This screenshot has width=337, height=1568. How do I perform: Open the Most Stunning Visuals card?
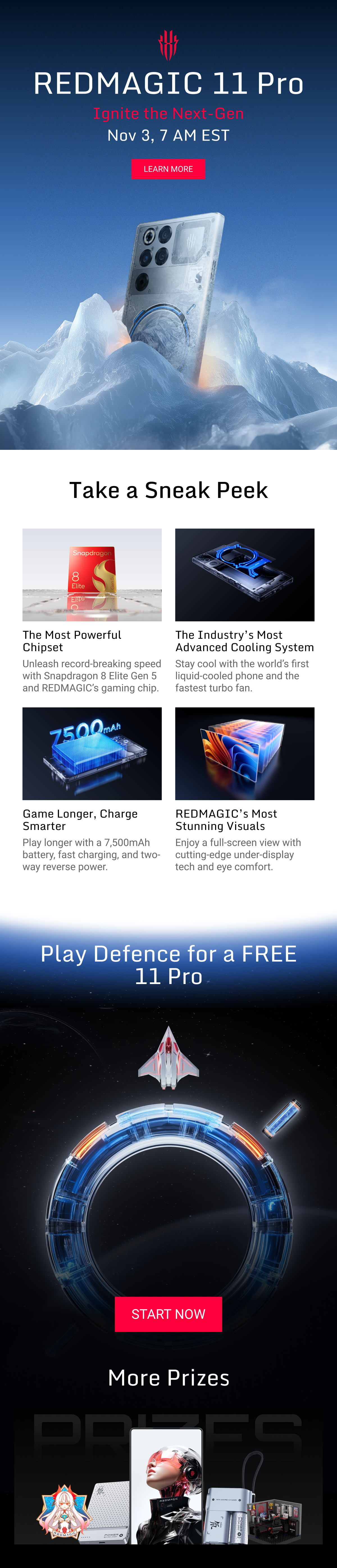tap(245, 753)
